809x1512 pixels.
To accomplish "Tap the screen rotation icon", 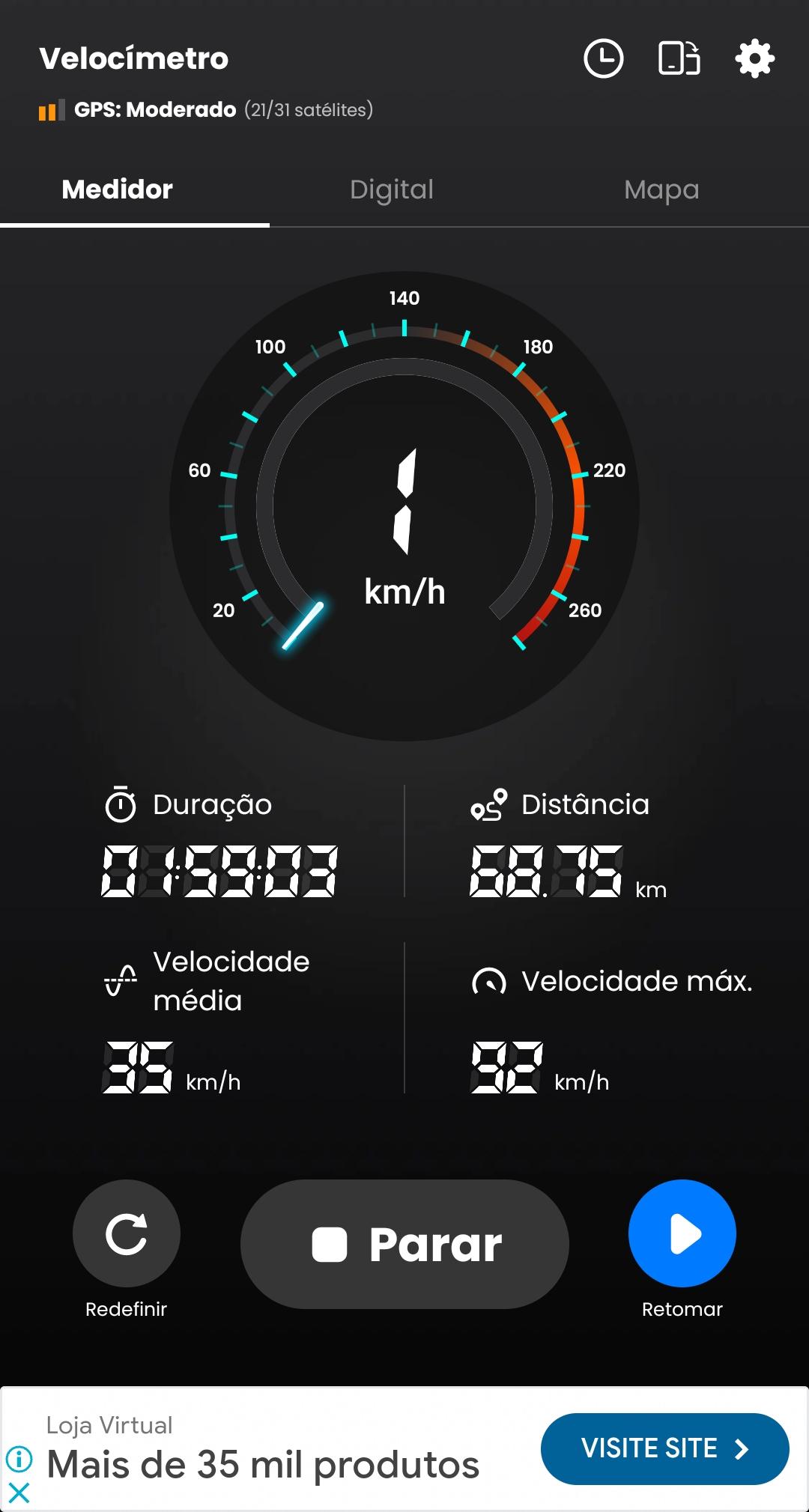I will (x=679, y=58).
